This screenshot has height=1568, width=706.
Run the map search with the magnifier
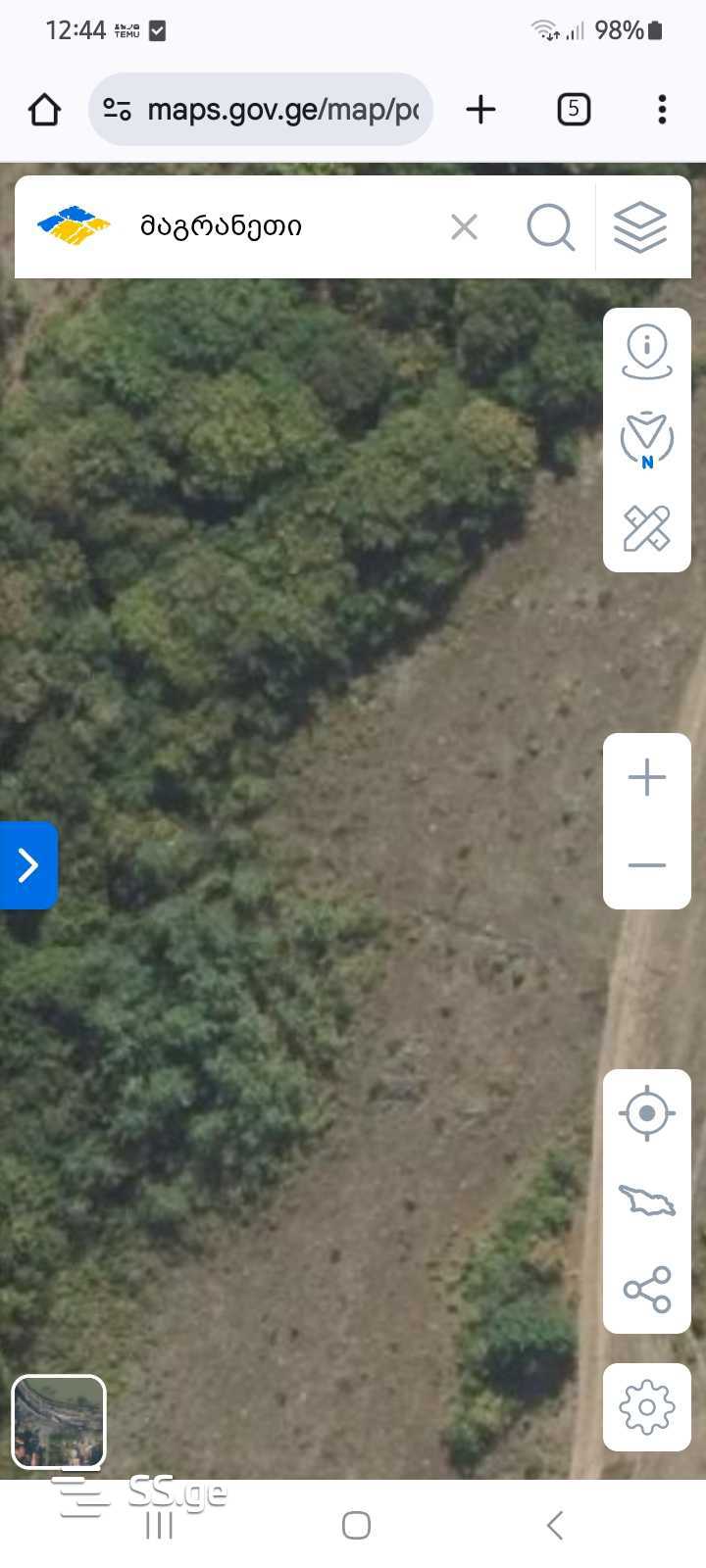[x=550, y=227]
